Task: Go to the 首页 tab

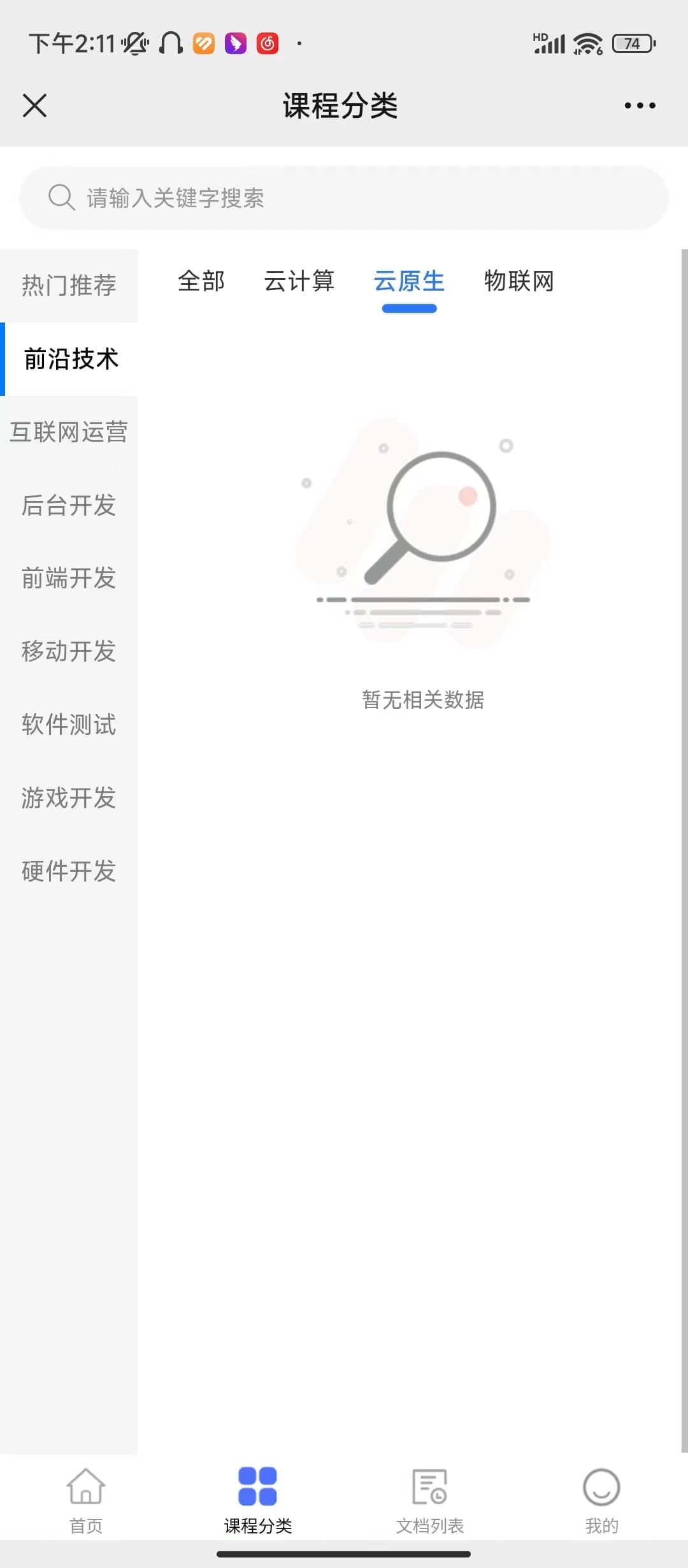Action: coord(86,1499)
